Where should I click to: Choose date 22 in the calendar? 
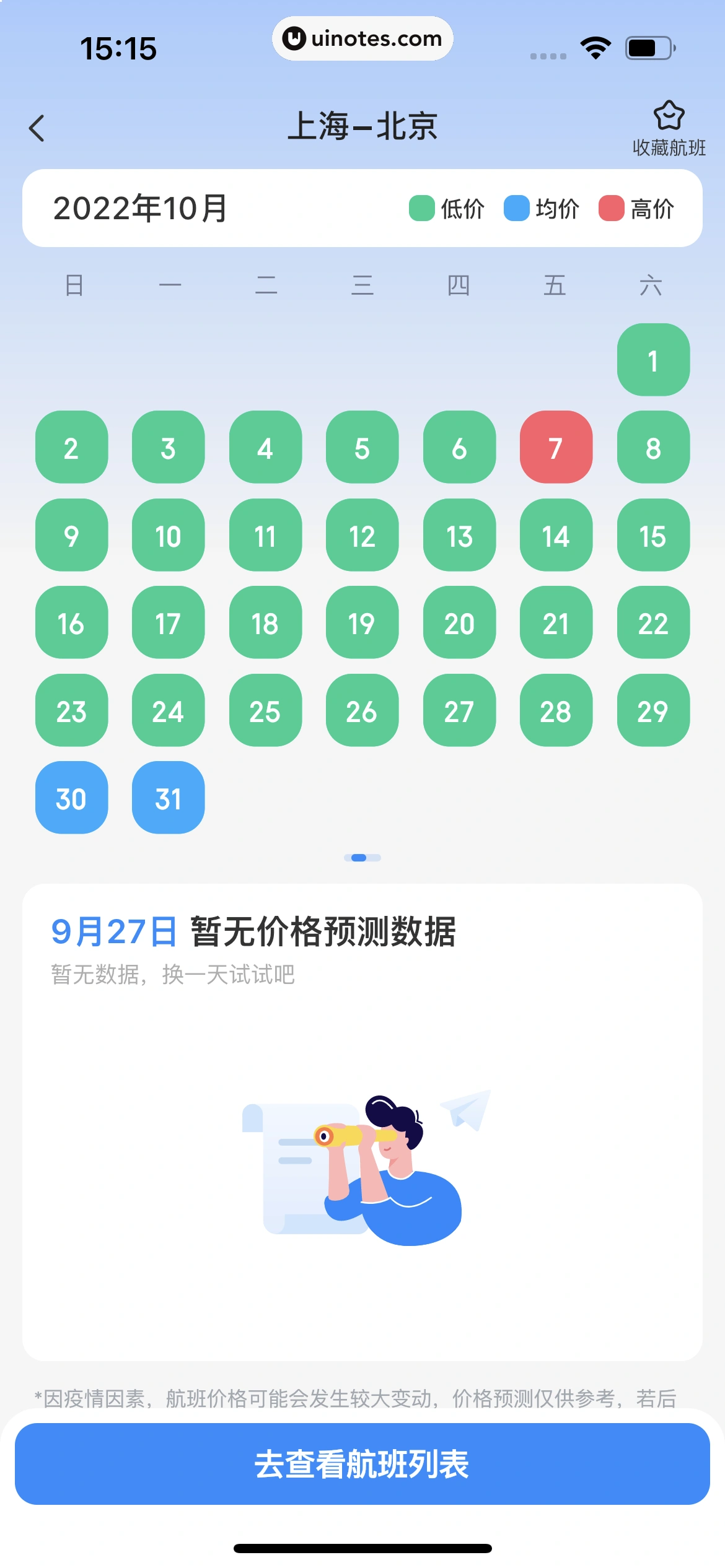(x=653, y=622)
